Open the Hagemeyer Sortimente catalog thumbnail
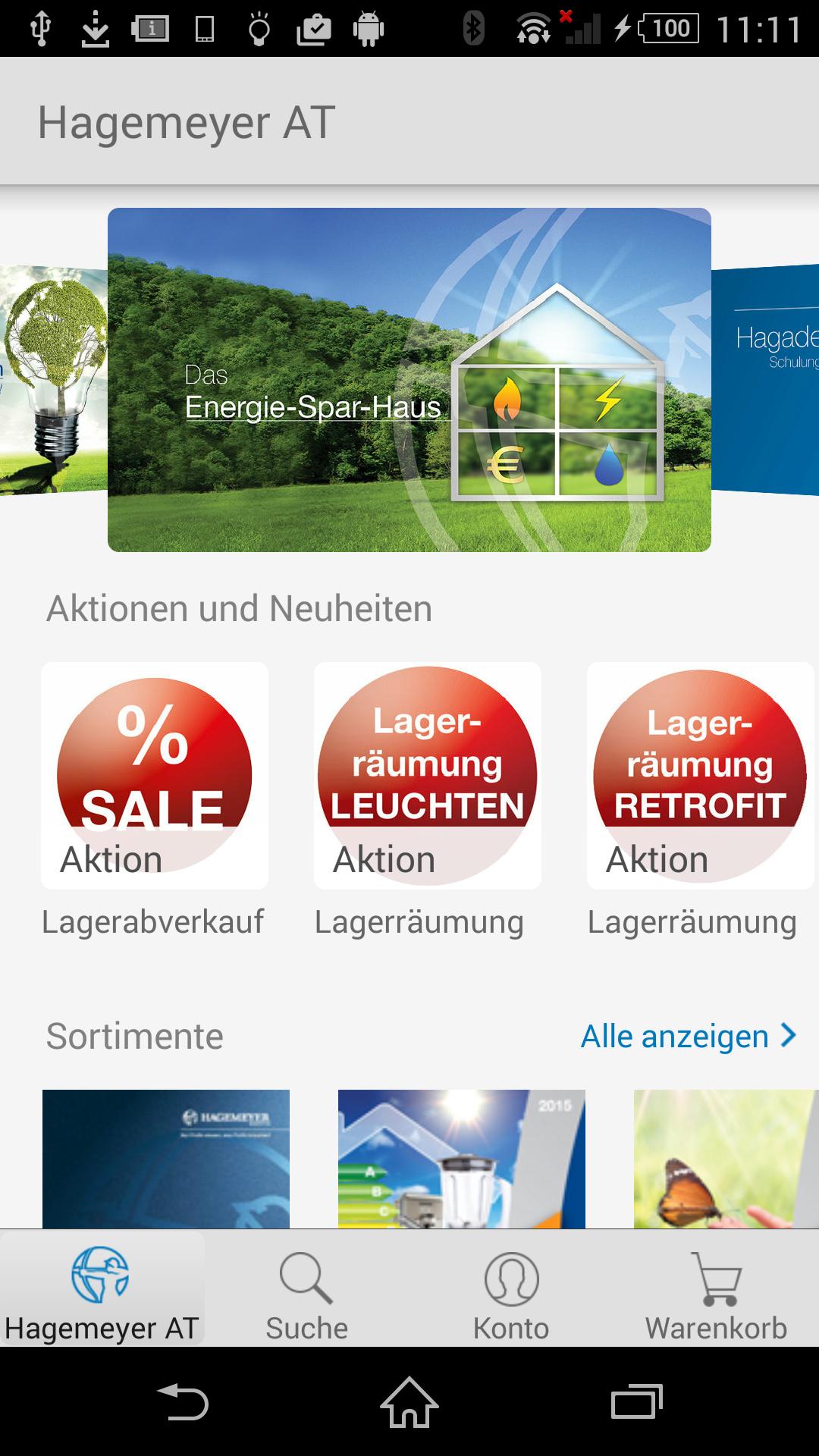Image resolution: width=819 pixels, height=1456 pixels. (x=166, y=1160)
